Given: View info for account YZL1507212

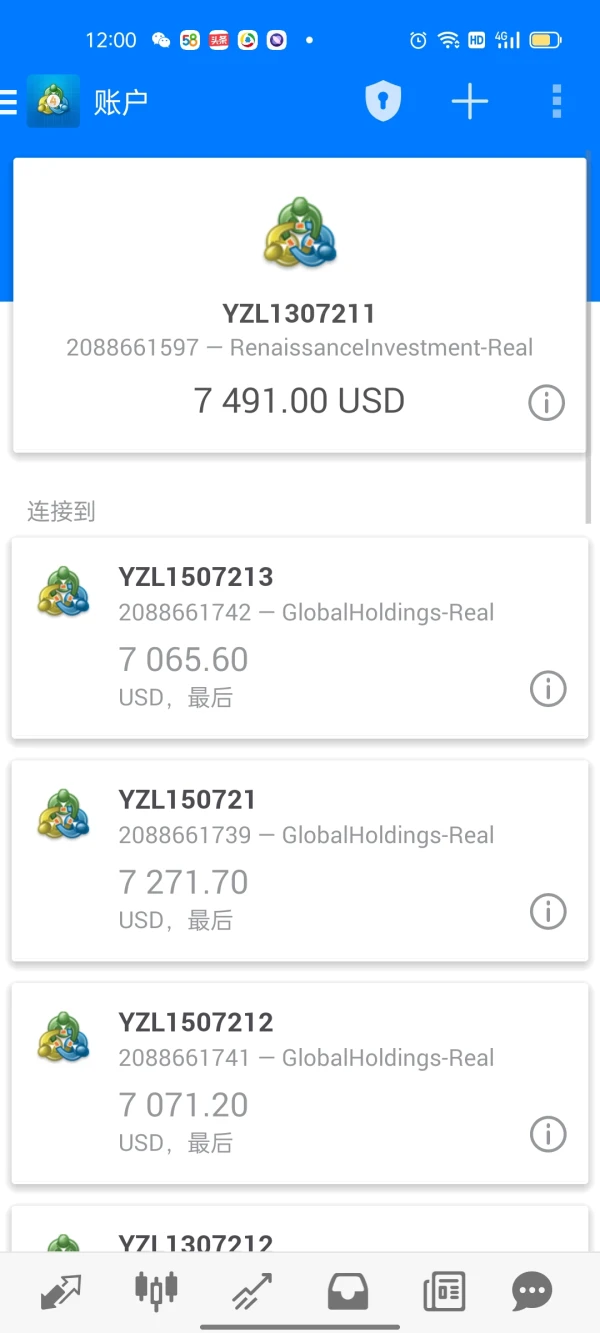Looking at the screenshot, I should 547,1134.
